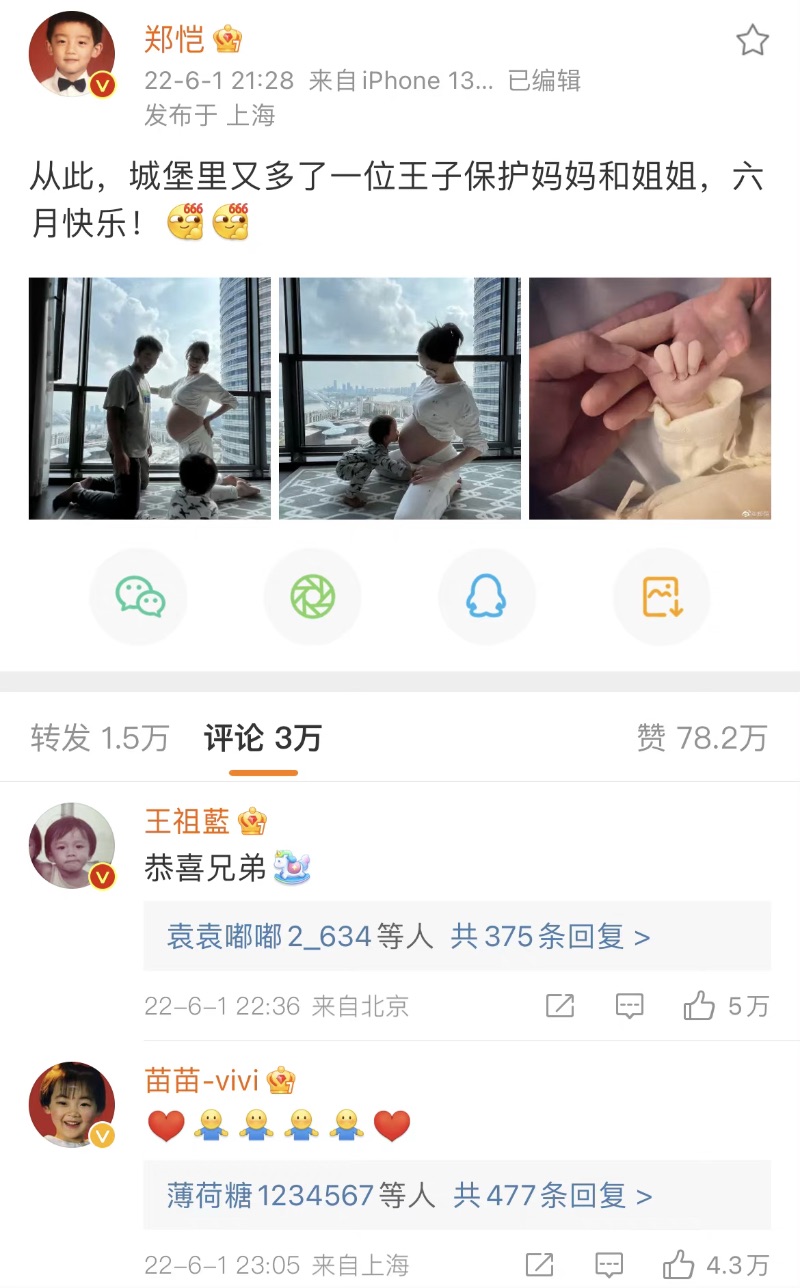
Task: Open the baby hand photo
Action: click(x=650, y=398)
